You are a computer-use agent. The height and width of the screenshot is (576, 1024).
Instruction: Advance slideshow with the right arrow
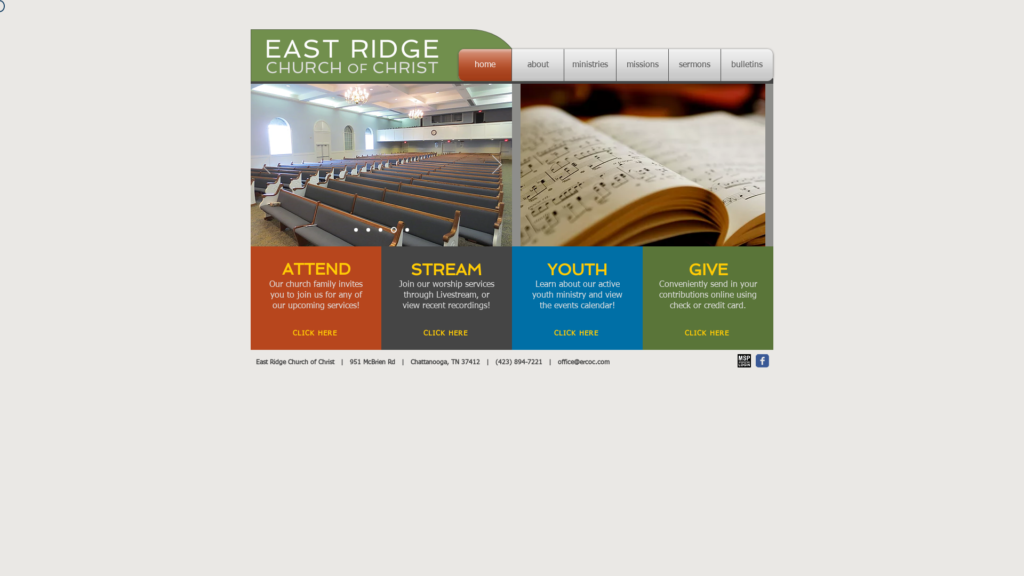tap(497, 165)
